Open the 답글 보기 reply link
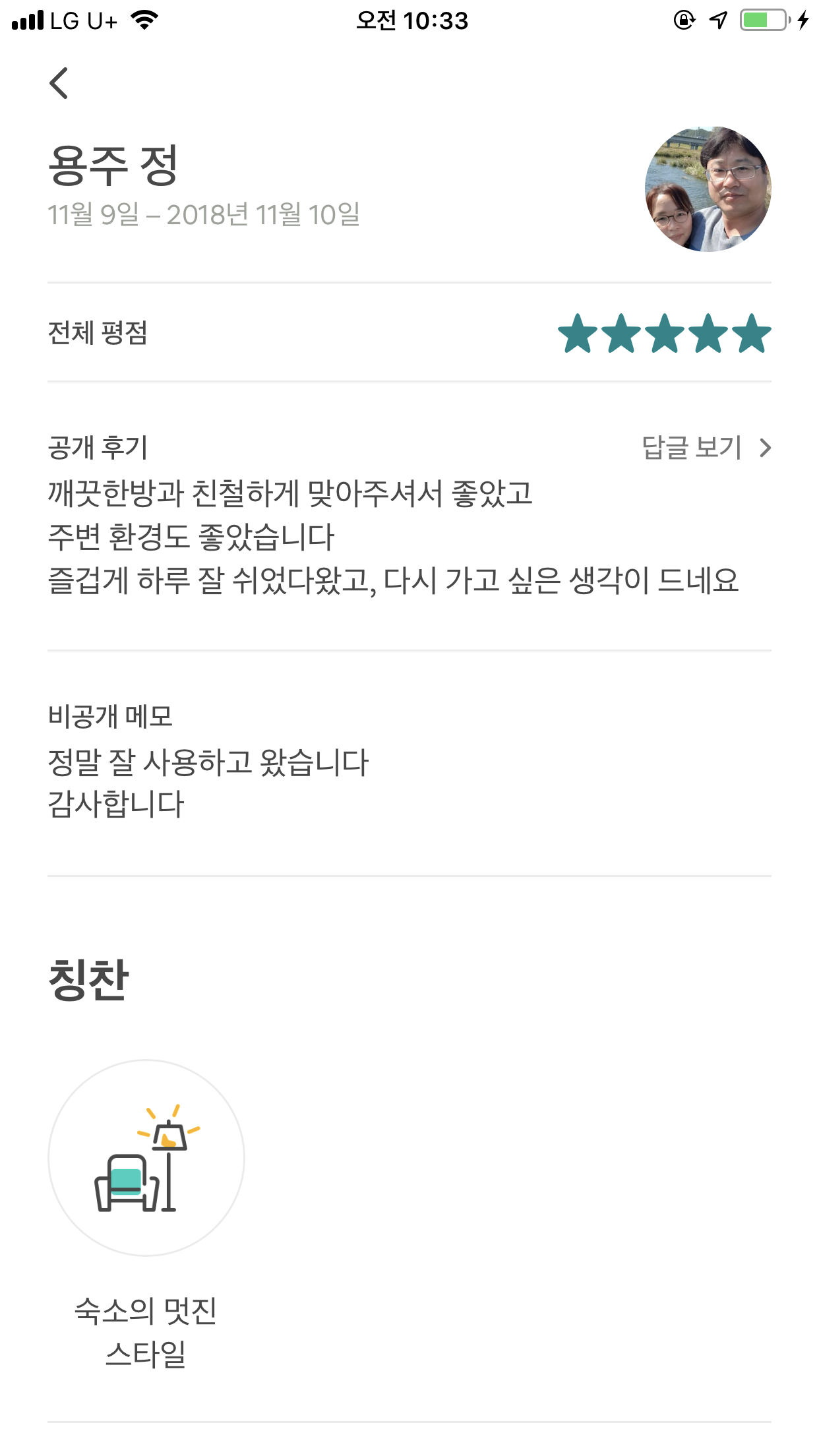Image resolution: width=819 pixels, height=1456 pixels. [x=705, y=448]
